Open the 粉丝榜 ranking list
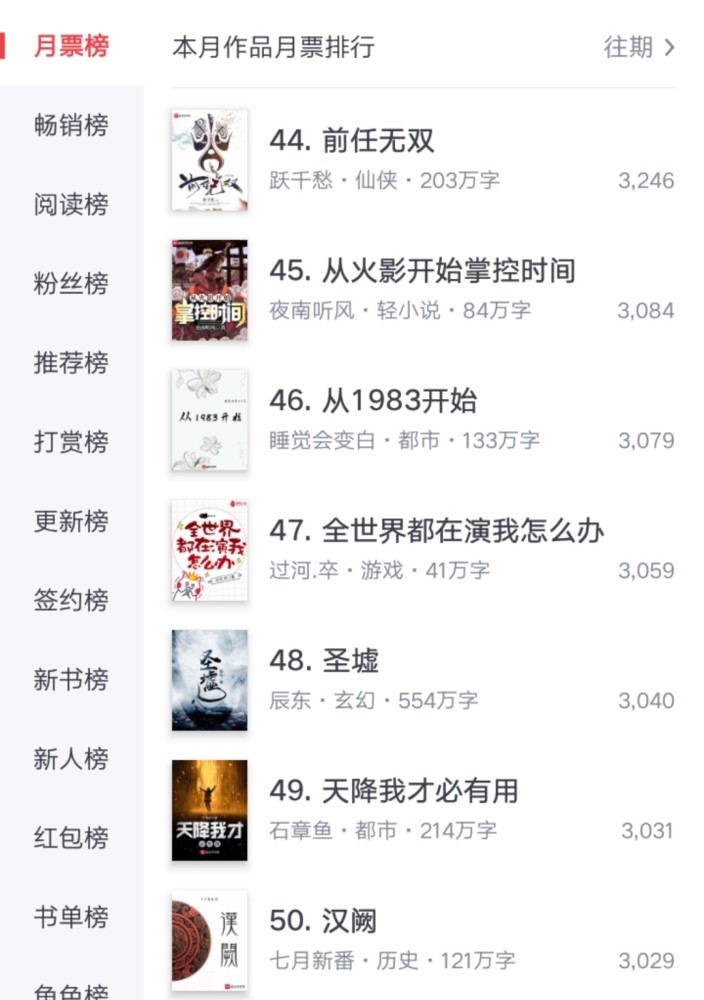Viewport: 704px width, 1000px height. [x=71, y=284]
